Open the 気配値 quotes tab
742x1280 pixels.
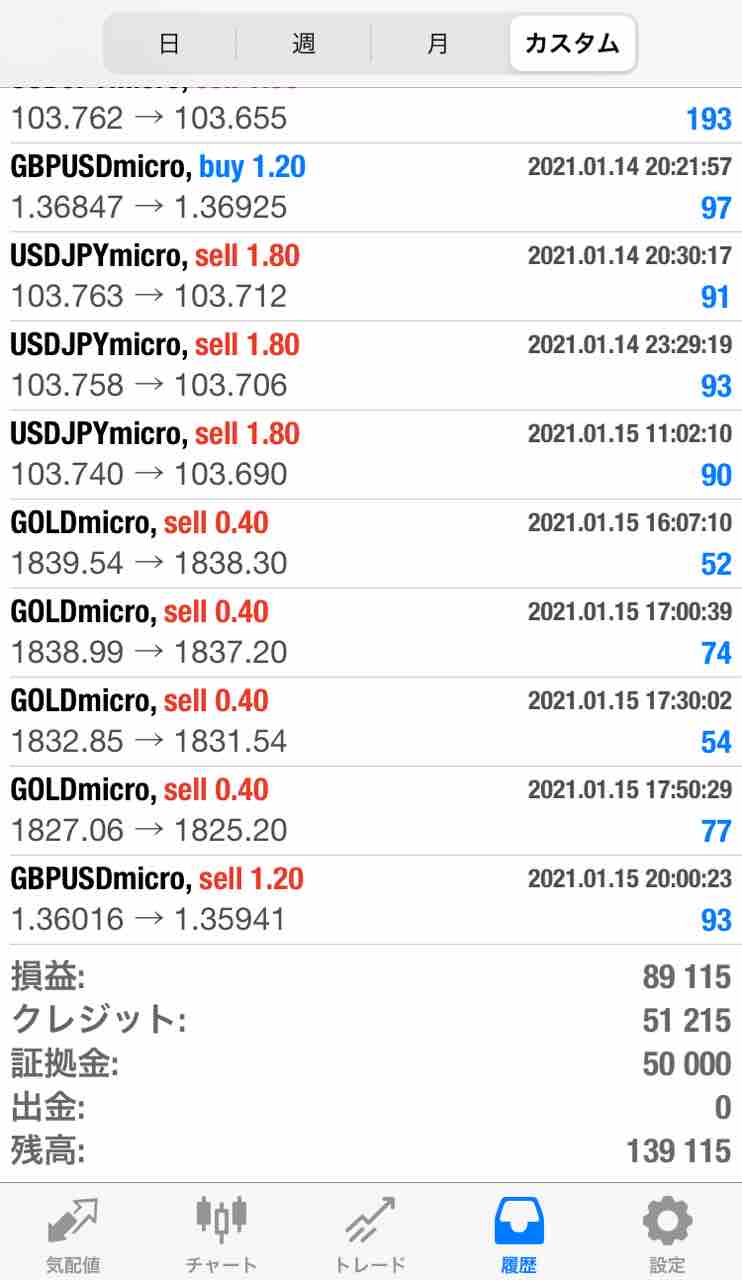(73, 1234)
